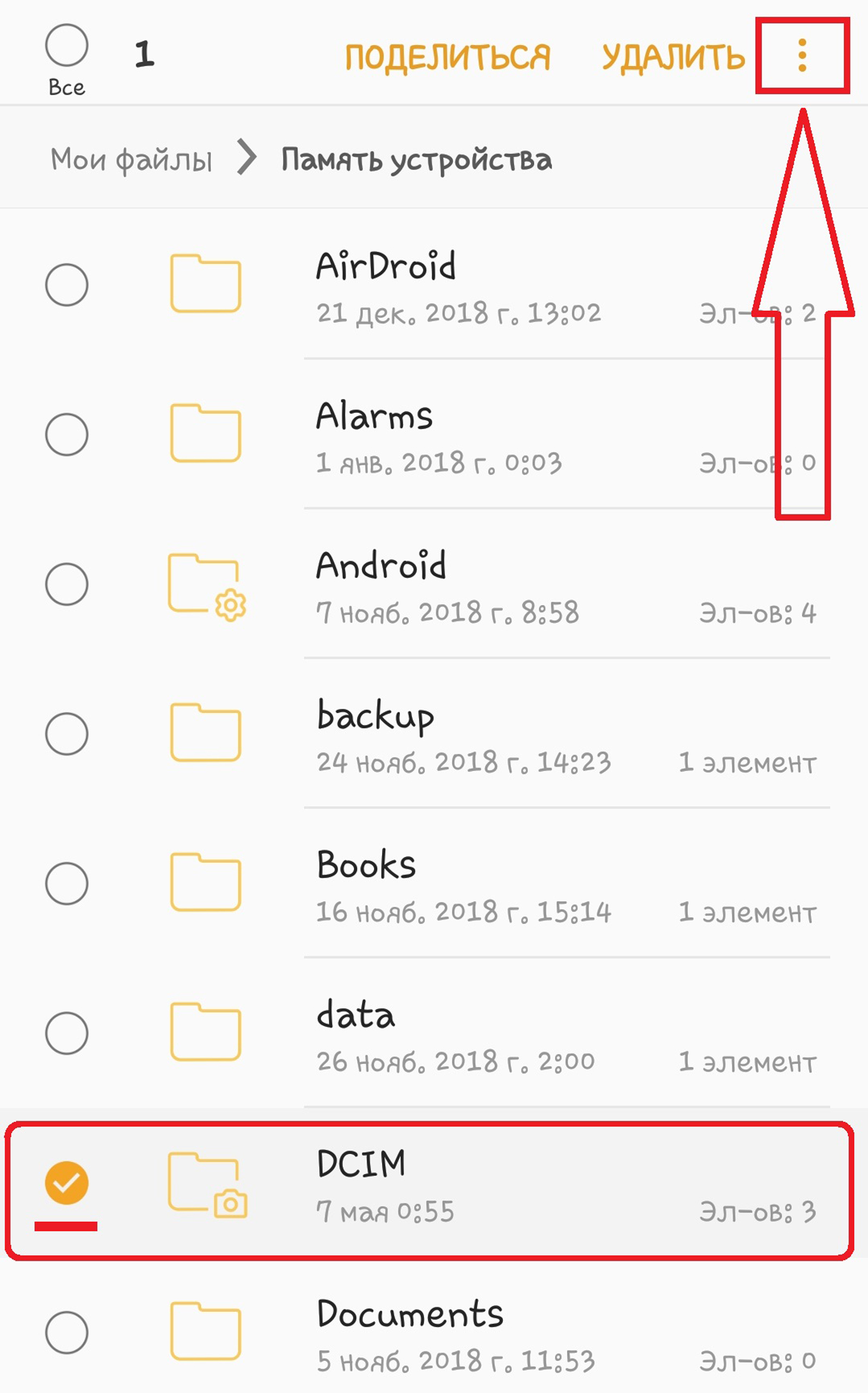Screen dimensions: 868x1393
Task: Uncheck the DCIM folder checkbox
Action: (x=67, y=1182)
